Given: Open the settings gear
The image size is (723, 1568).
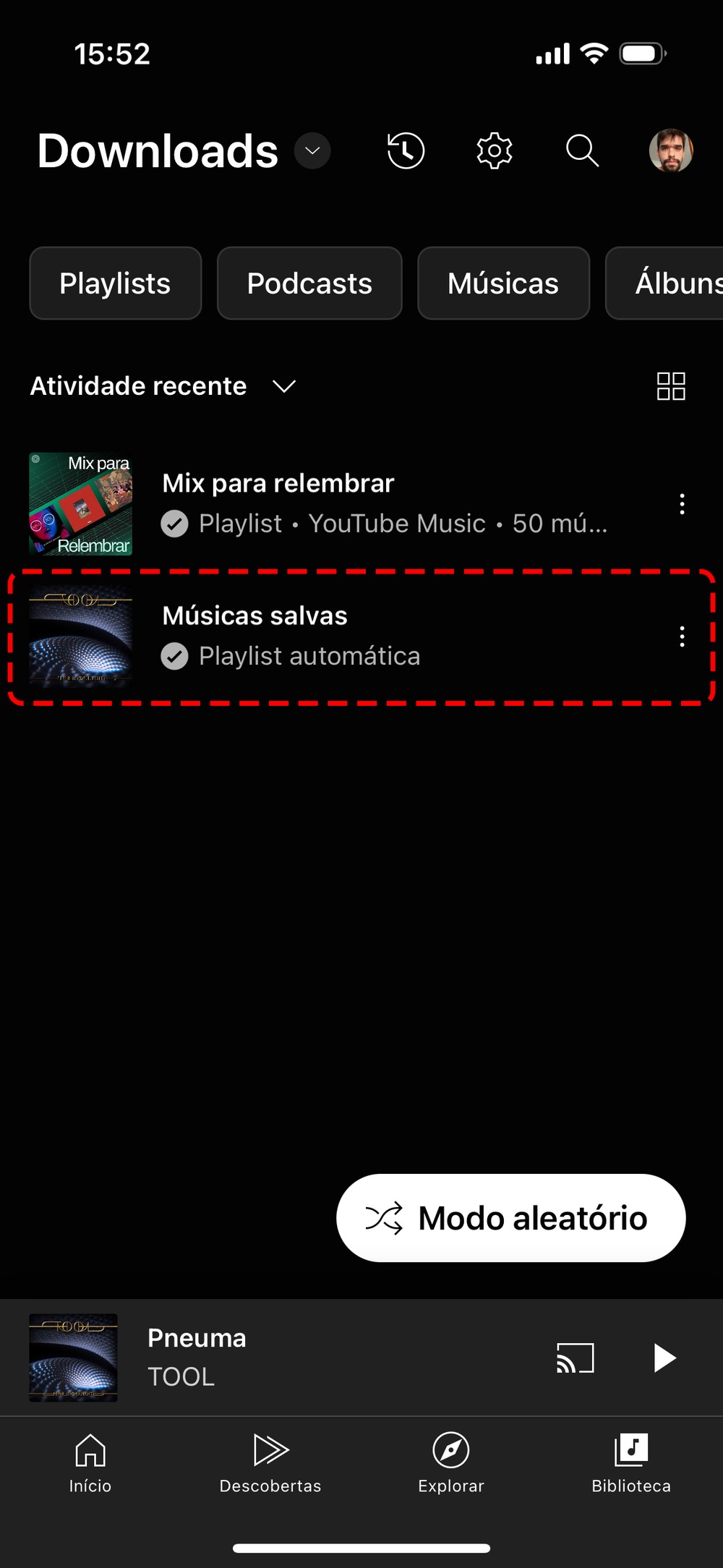Looking at the screenshot, I should click(495, 151).
